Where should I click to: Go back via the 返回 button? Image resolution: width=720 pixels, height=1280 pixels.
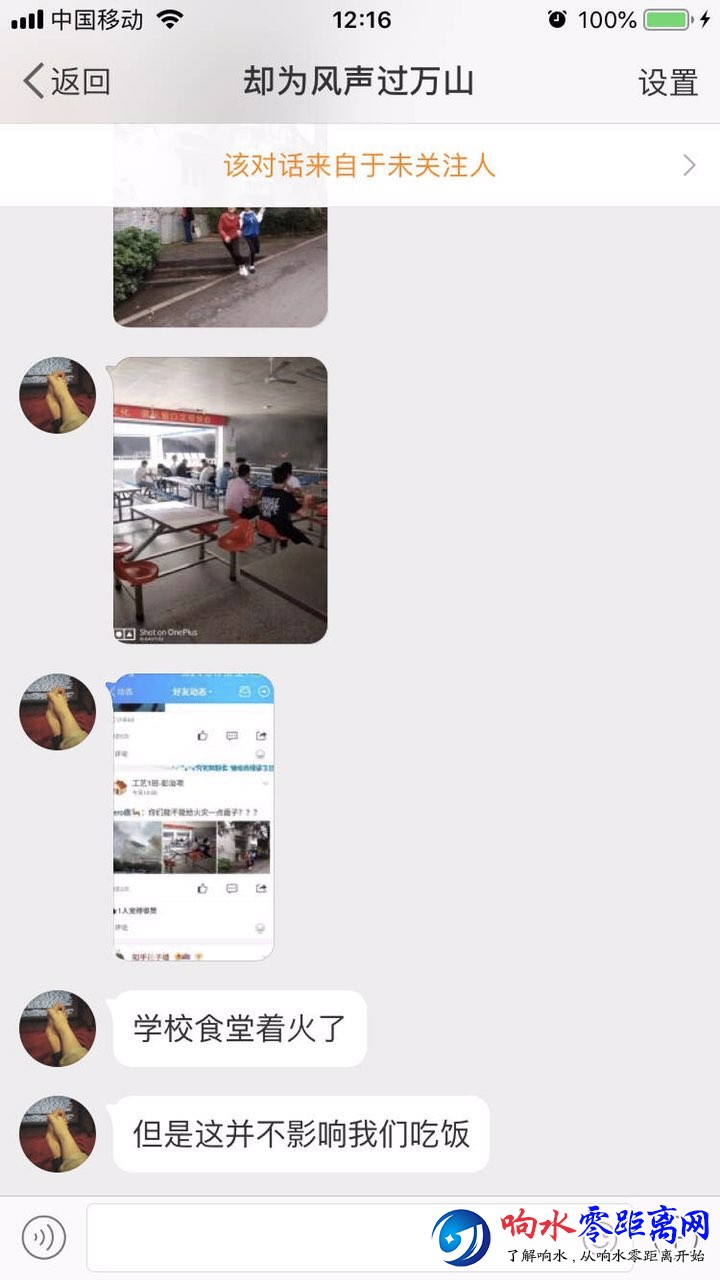pyautogui.click(x=67, y=82)
